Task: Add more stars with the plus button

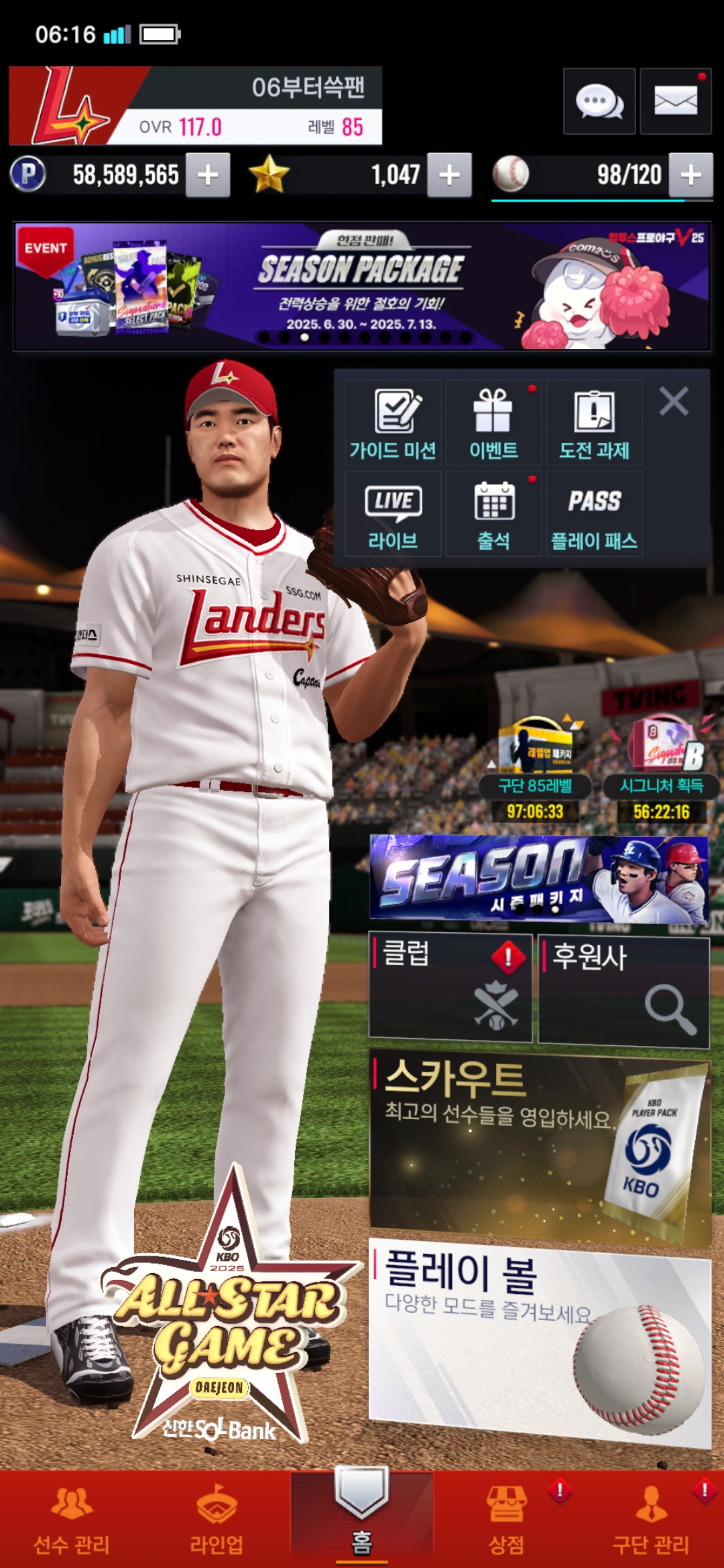Action: 449,175
